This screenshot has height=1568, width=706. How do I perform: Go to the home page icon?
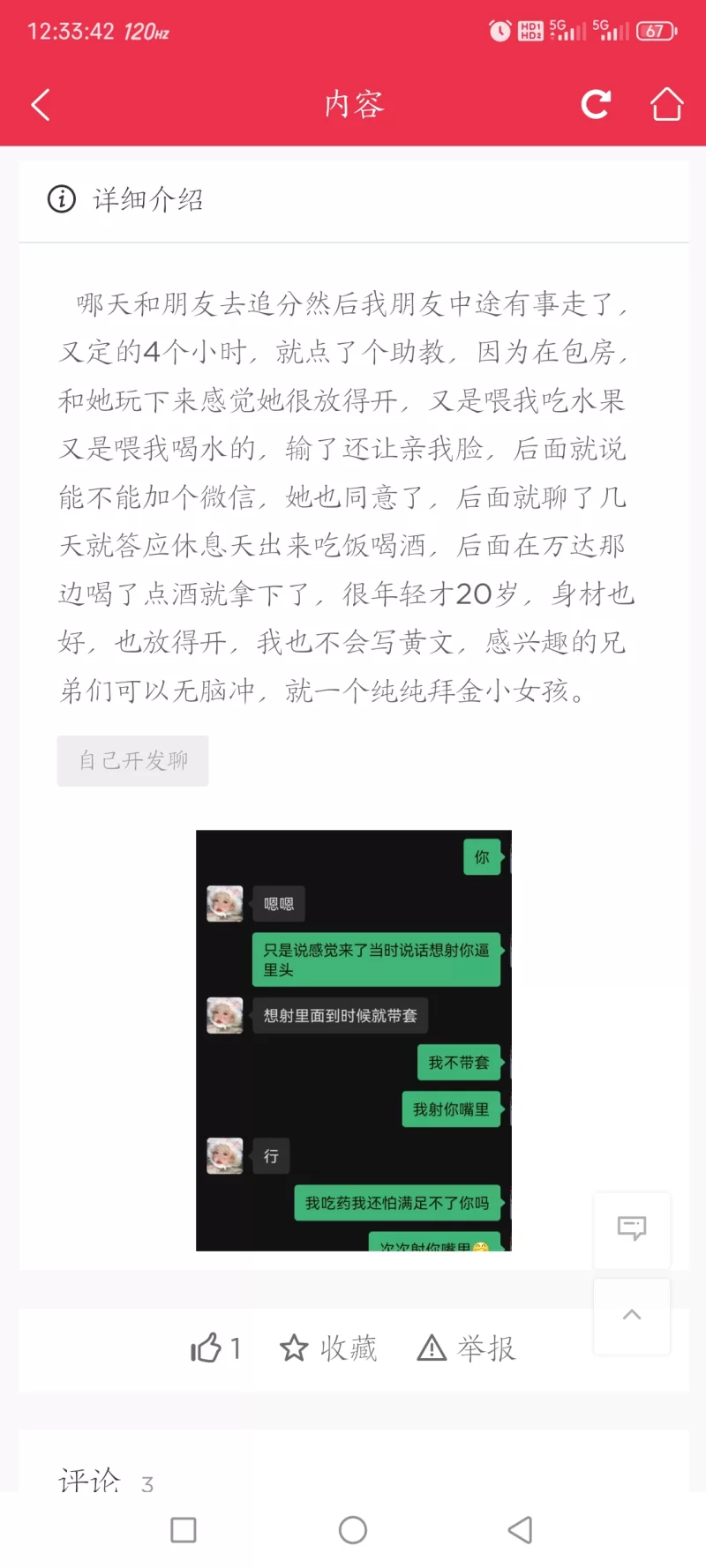pyautogui.click(x=666, y=104)
